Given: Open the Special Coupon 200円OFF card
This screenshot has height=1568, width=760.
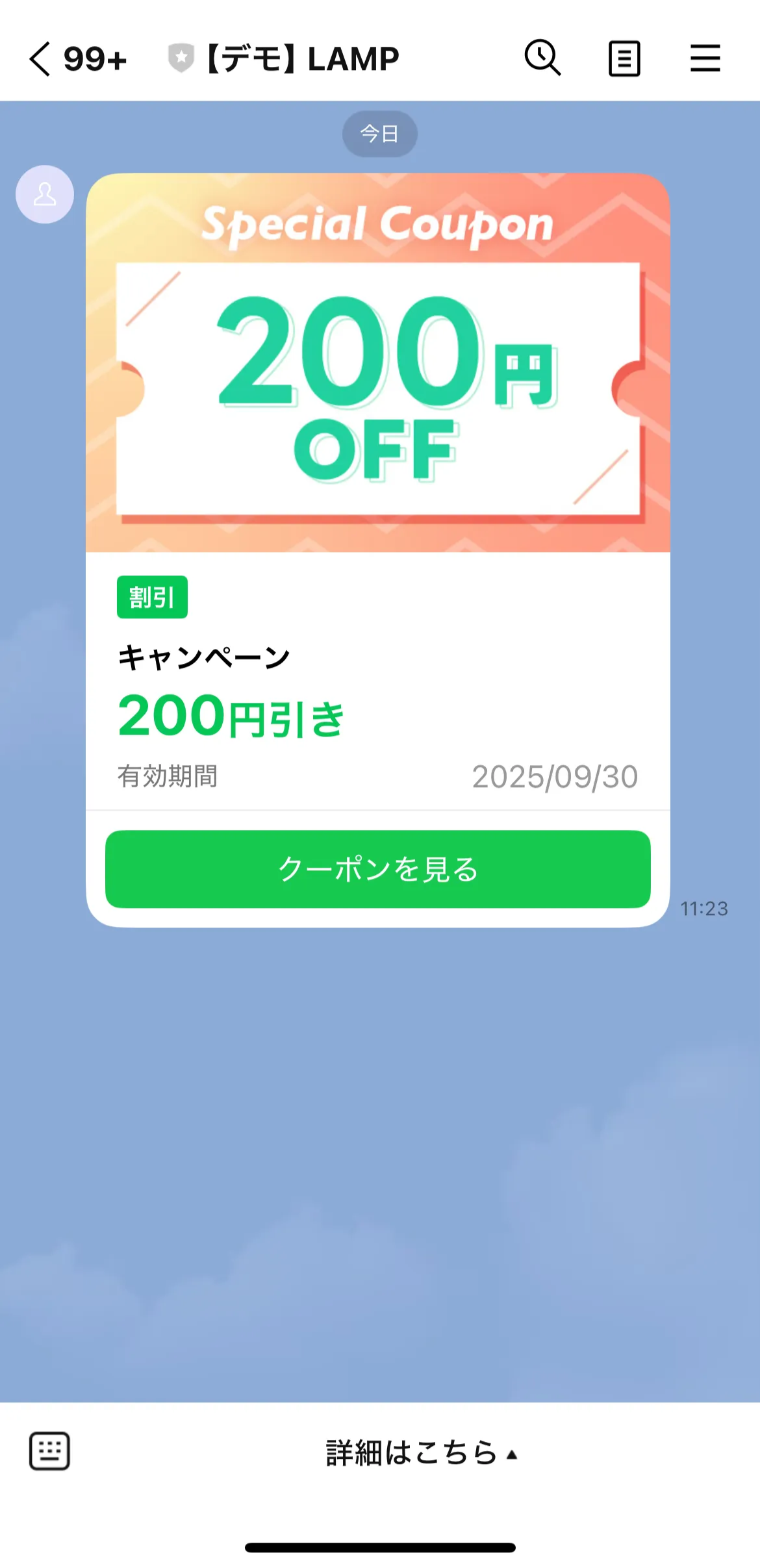Looking at the screenshot, I should 377,362.
